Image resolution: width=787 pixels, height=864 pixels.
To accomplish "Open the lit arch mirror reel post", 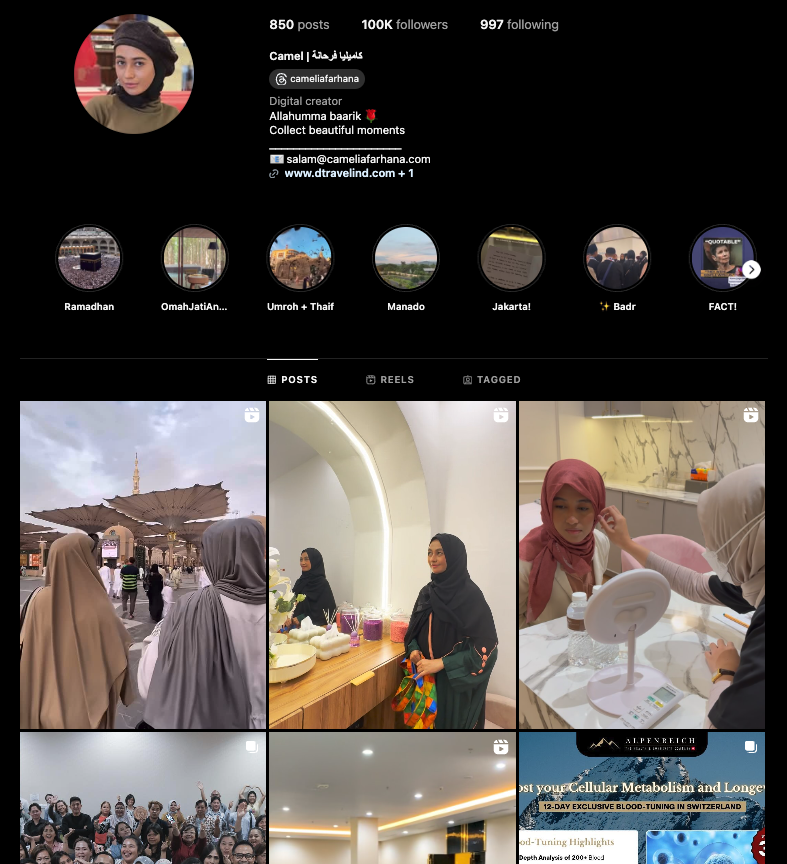I will (x=392, y=565).
